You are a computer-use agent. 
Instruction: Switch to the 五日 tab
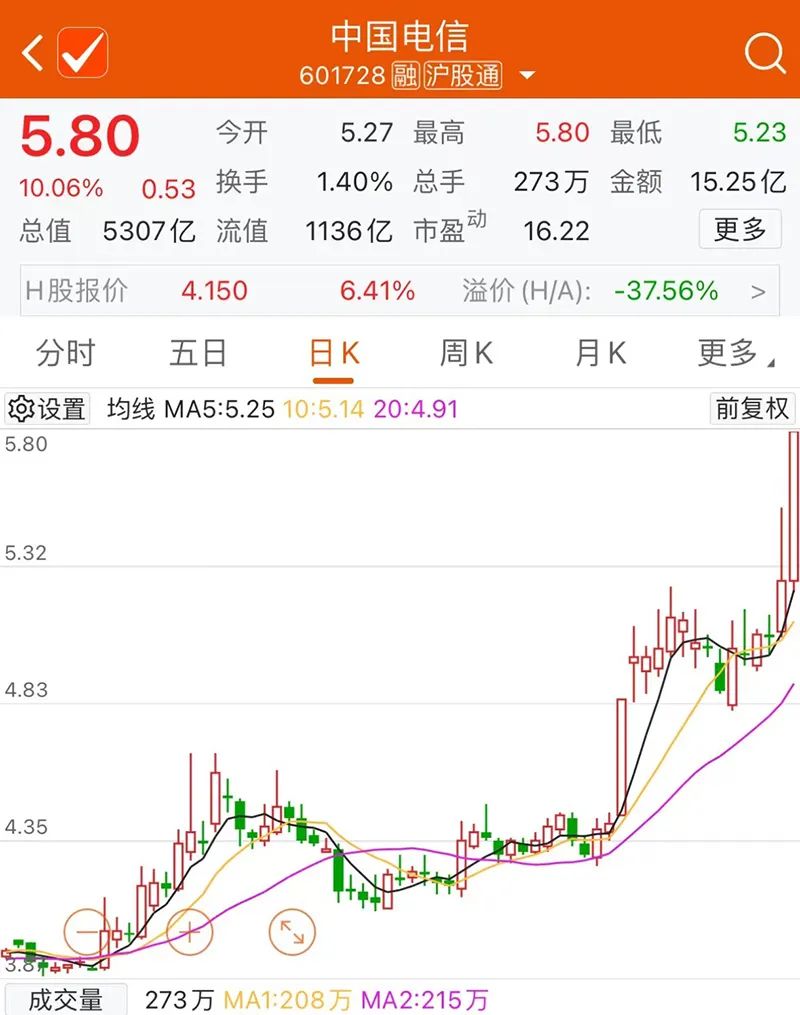(x=198, y=353)
